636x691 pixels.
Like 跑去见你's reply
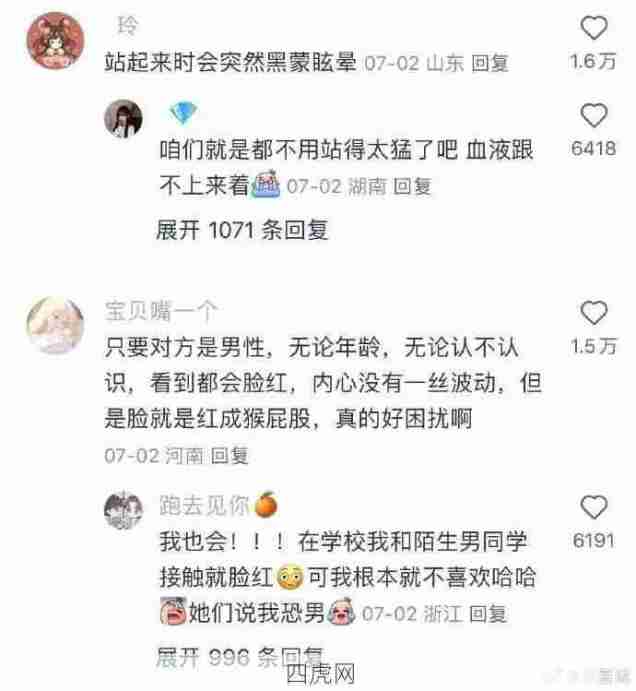coord(595,506)
